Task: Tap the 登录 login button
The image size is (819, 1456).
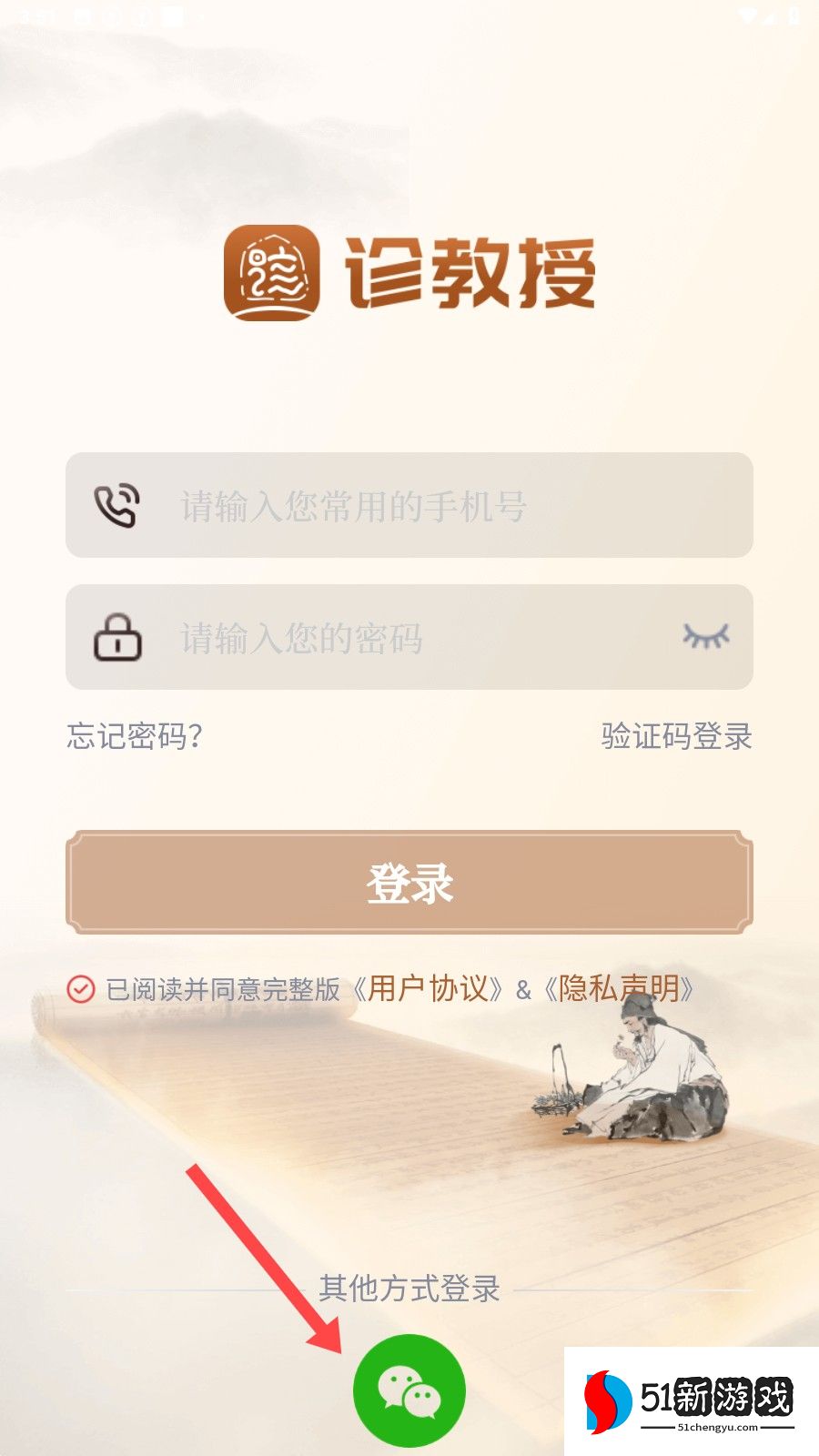Action: coord(409,883)
